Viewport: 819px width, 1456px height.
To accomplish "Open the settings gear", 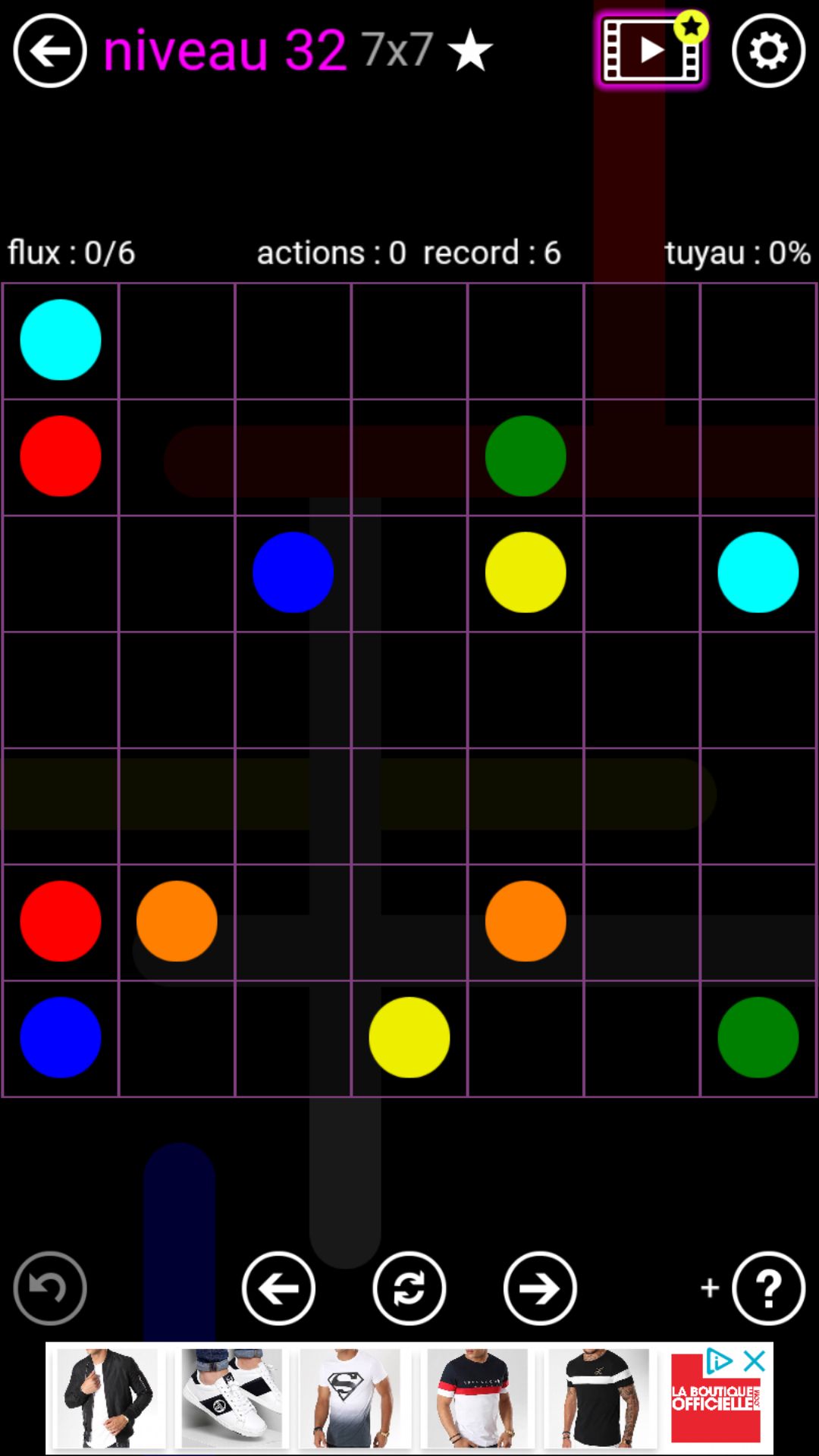I will pos(768,51).
